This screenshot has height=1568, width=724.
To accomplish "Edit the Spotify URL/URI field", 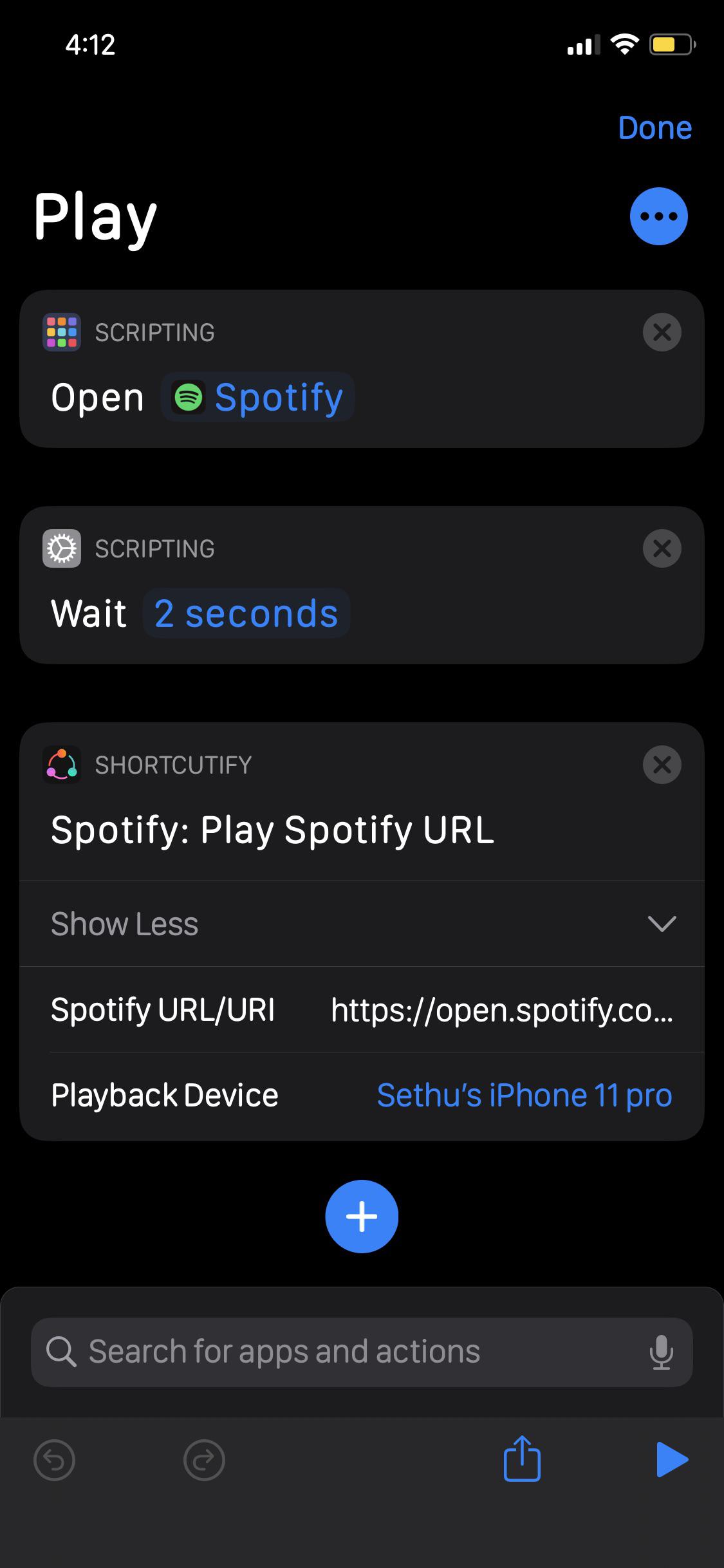I will [501, 1010].
